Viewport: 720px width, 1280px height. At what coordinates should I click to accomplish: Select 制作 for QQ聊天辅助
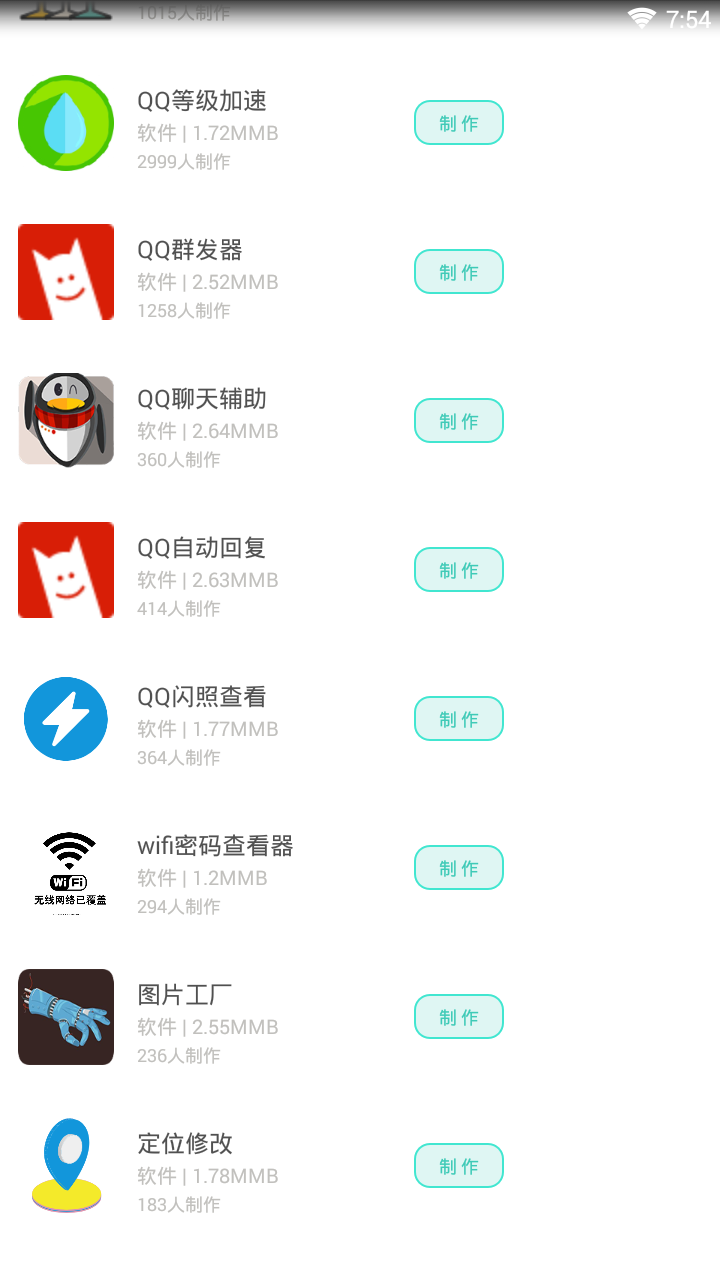pos(458,421)
